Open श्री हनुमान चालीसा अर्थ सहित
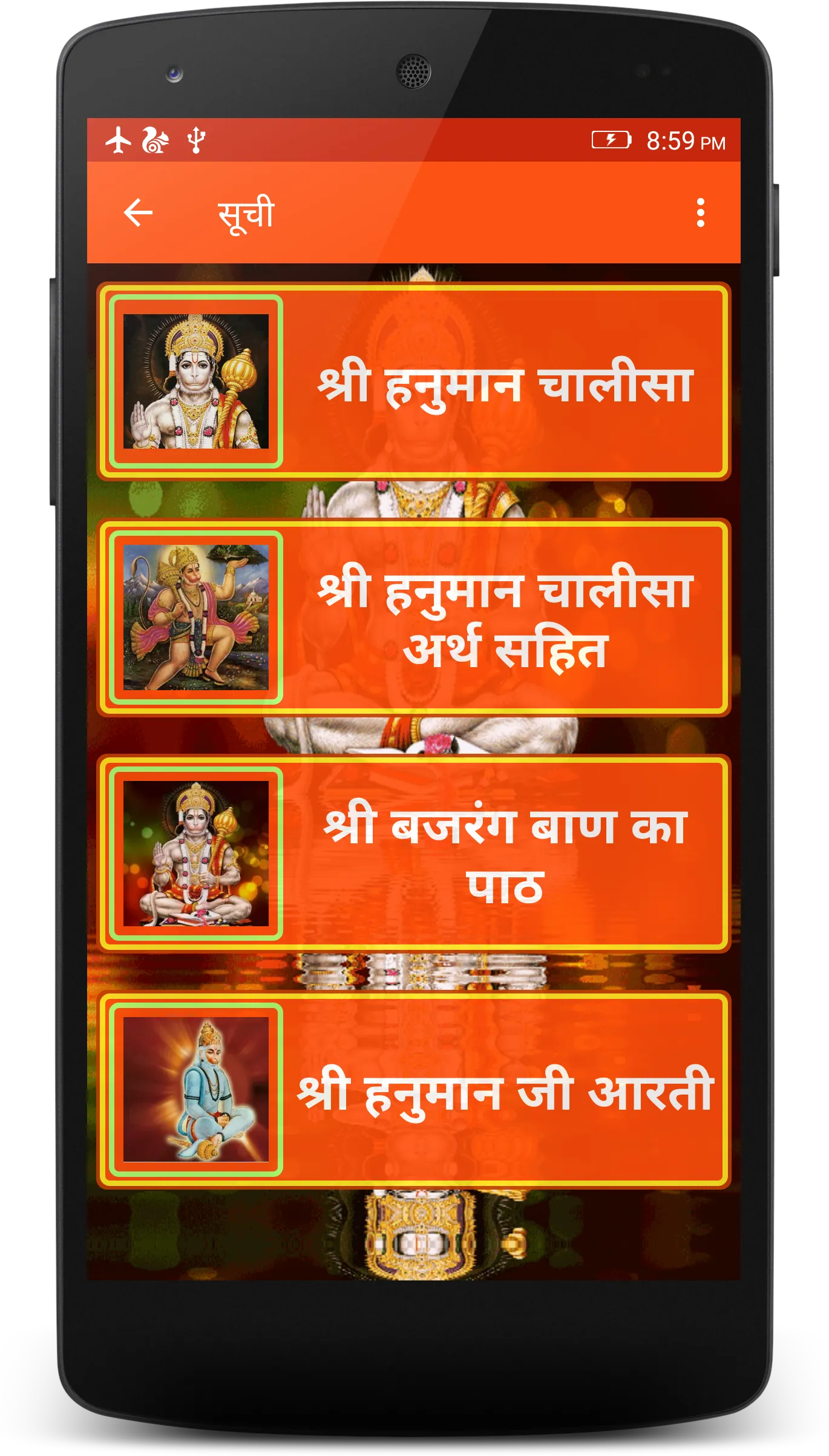This screenshot has height=1456, width=829. [414, 618]
